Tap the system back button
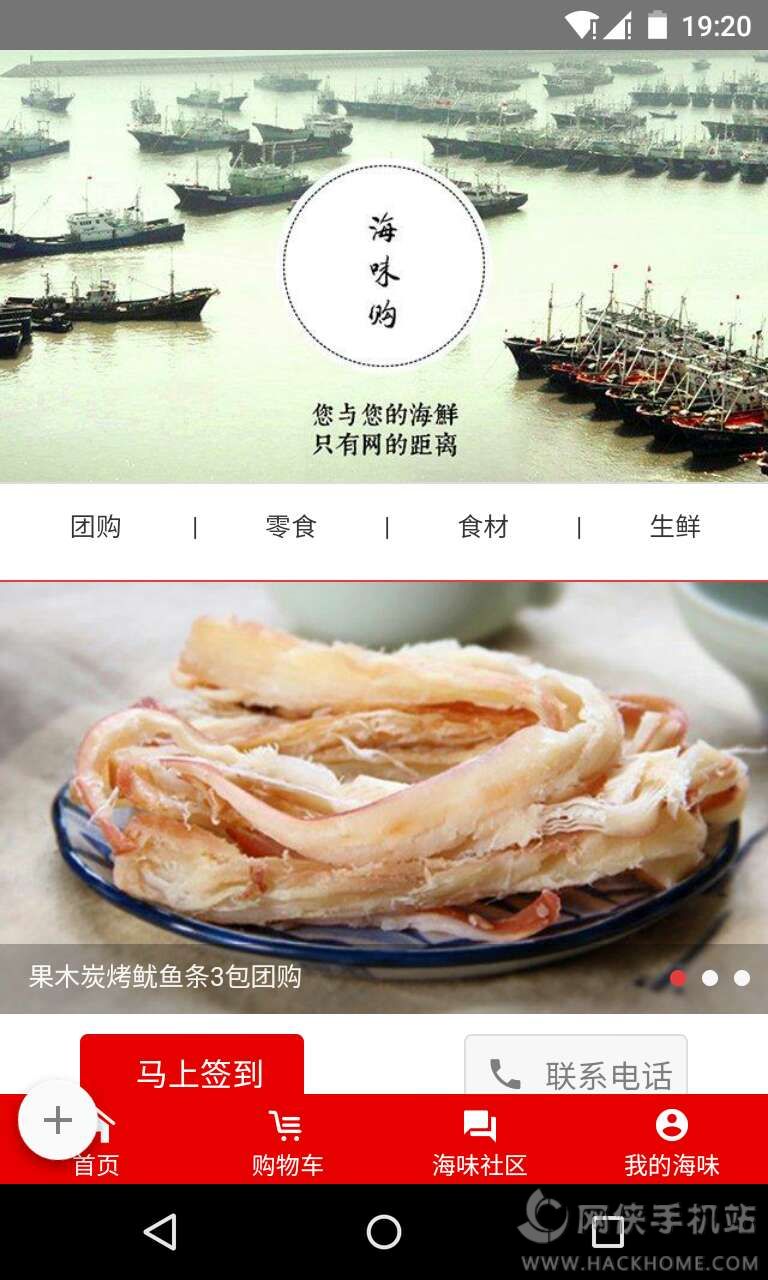The width and height of the screenshot is (768, 1280). pyautogui.click(x=160, y=1232)
